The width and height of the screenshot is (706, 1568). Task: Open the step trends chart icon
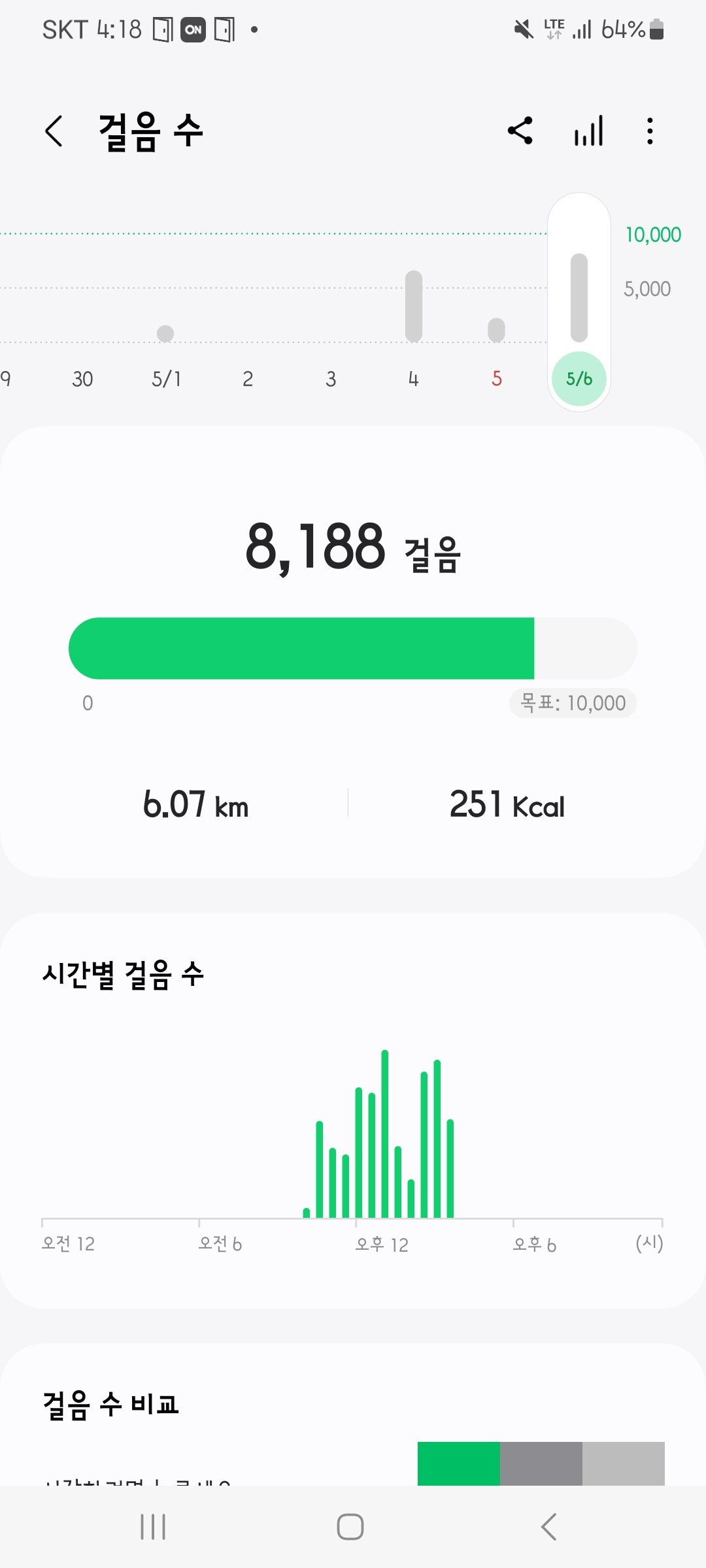(588, 131)
